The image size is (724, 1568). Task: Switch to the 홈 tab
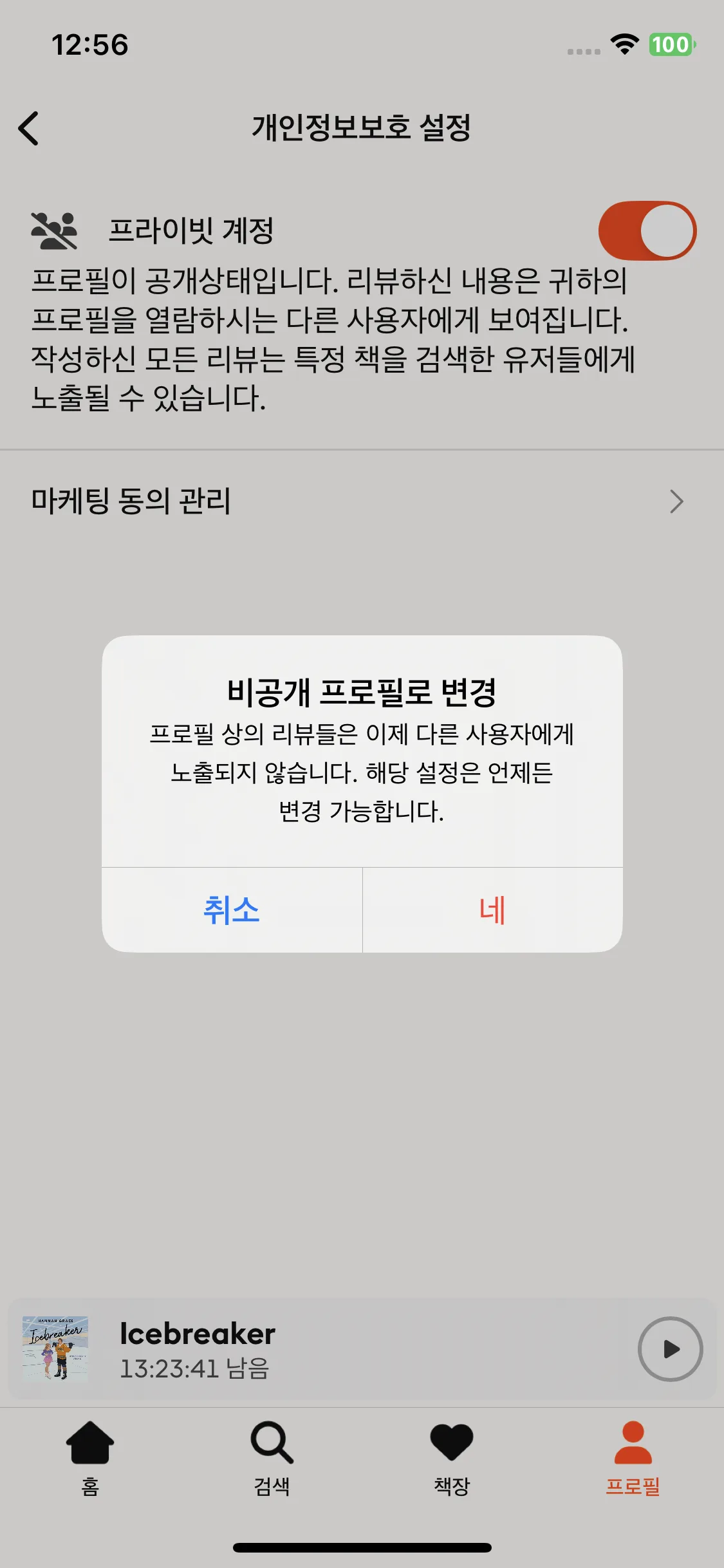[x=90, y=1458]
